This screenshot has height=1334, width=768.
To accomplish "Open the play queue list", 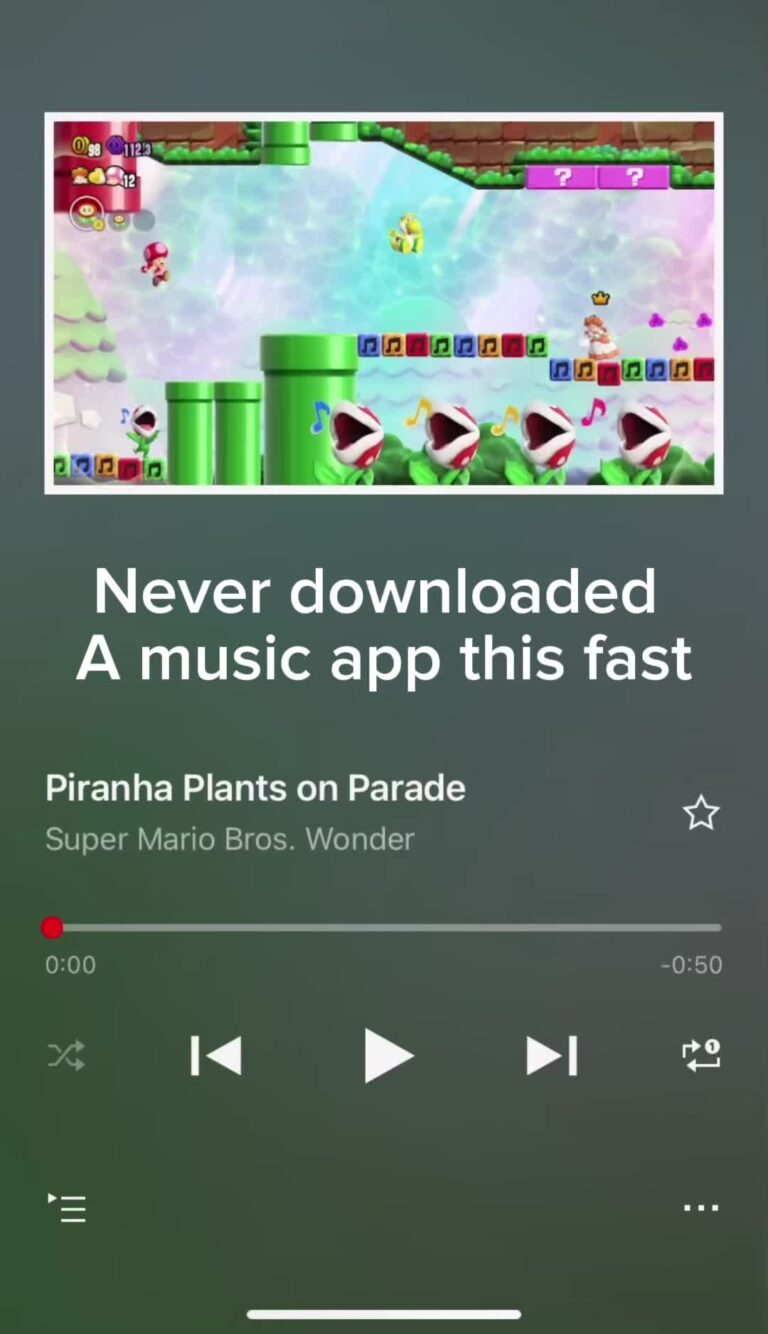I will click(67, 1208).
